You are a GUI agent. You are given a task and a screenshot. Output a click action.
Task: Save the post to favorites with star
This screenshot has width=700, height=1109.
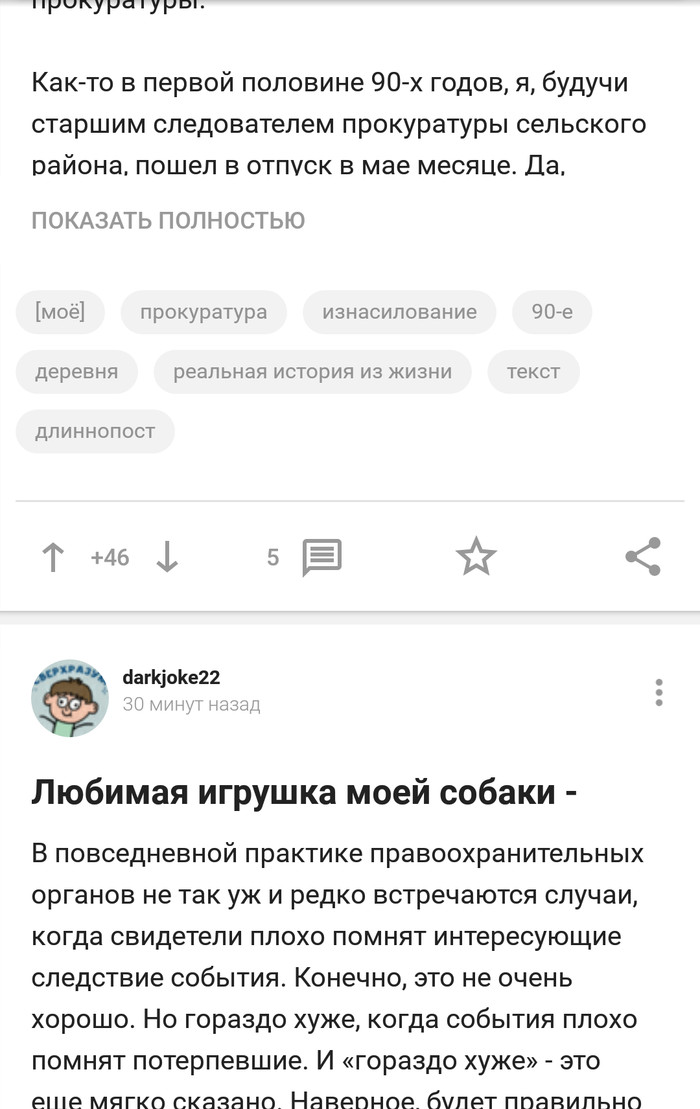coord(476,558)
